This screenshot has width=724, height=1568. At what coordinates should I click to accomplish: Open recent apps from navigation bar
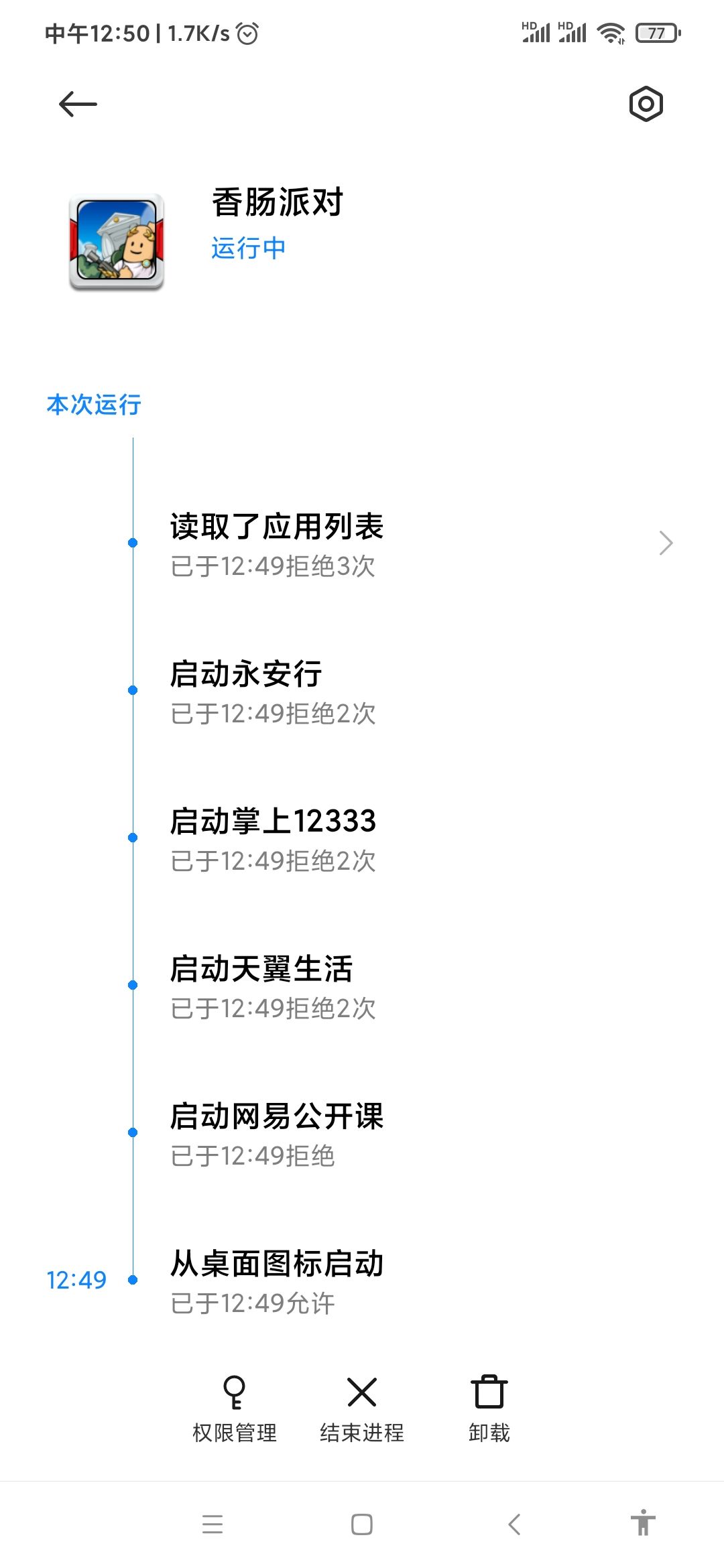click(213, 1524)
